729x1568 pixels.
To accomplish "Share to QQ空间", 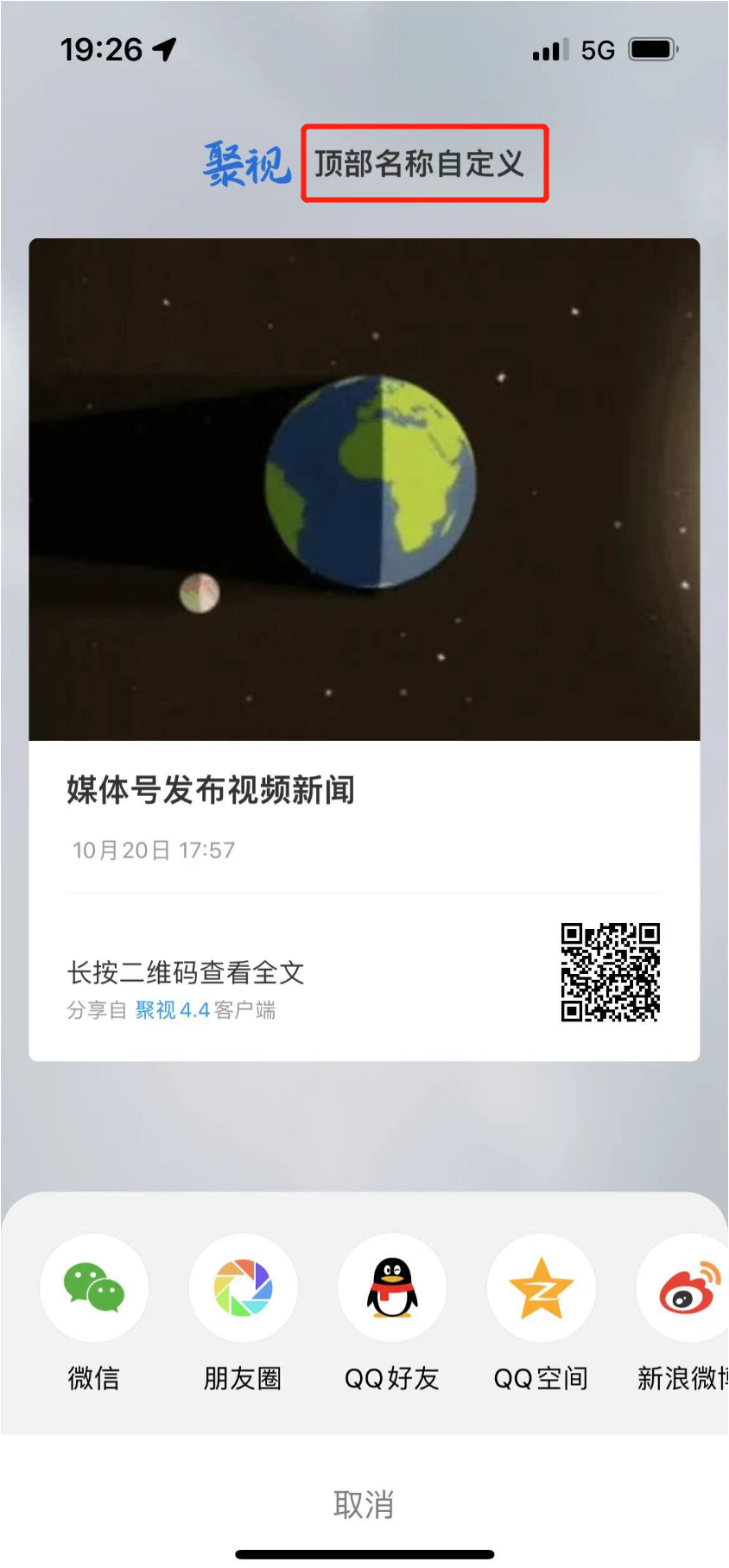I will (542, 1287).
